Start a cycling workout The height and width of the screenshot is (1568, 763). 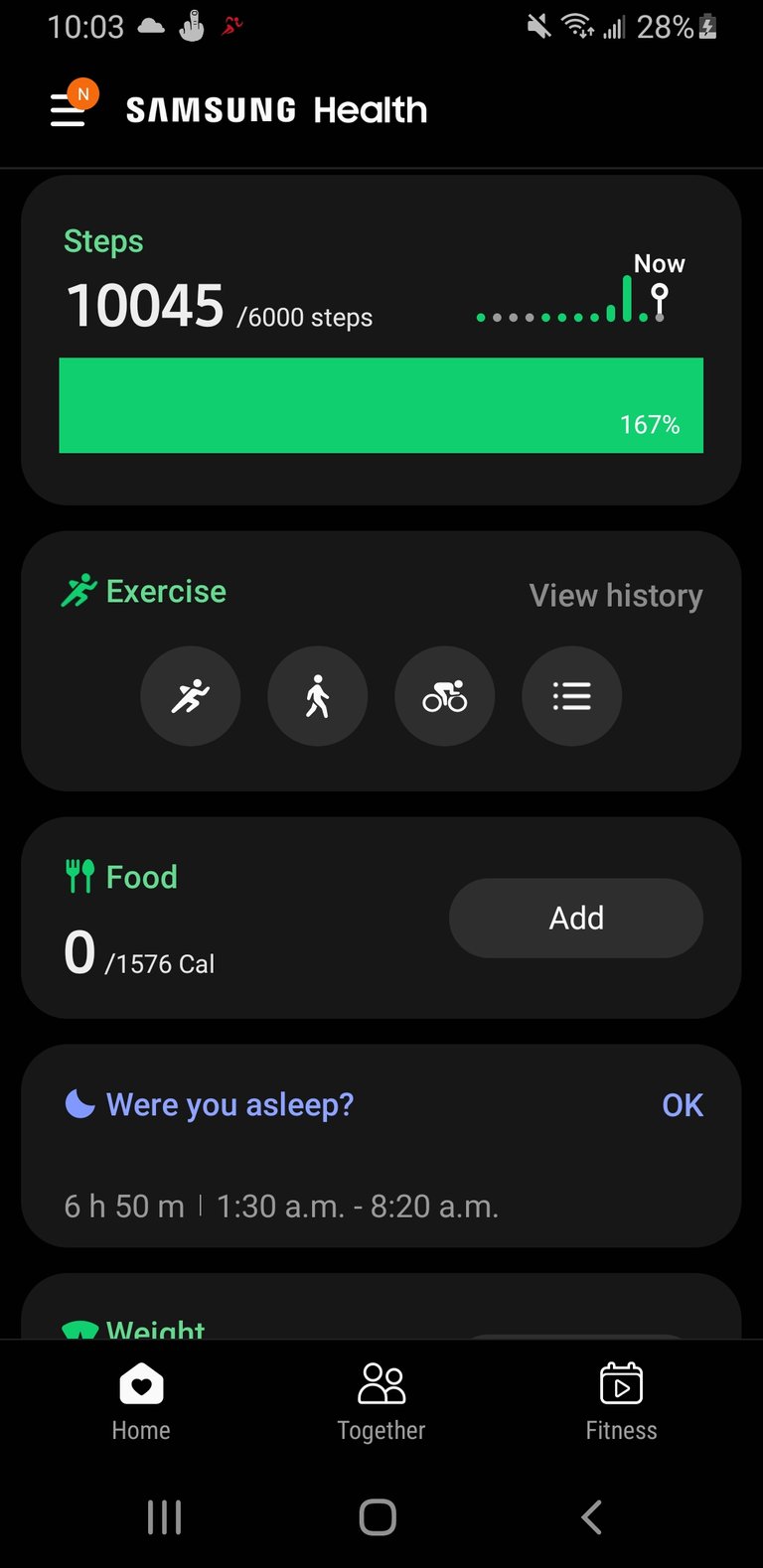point(445,696)
